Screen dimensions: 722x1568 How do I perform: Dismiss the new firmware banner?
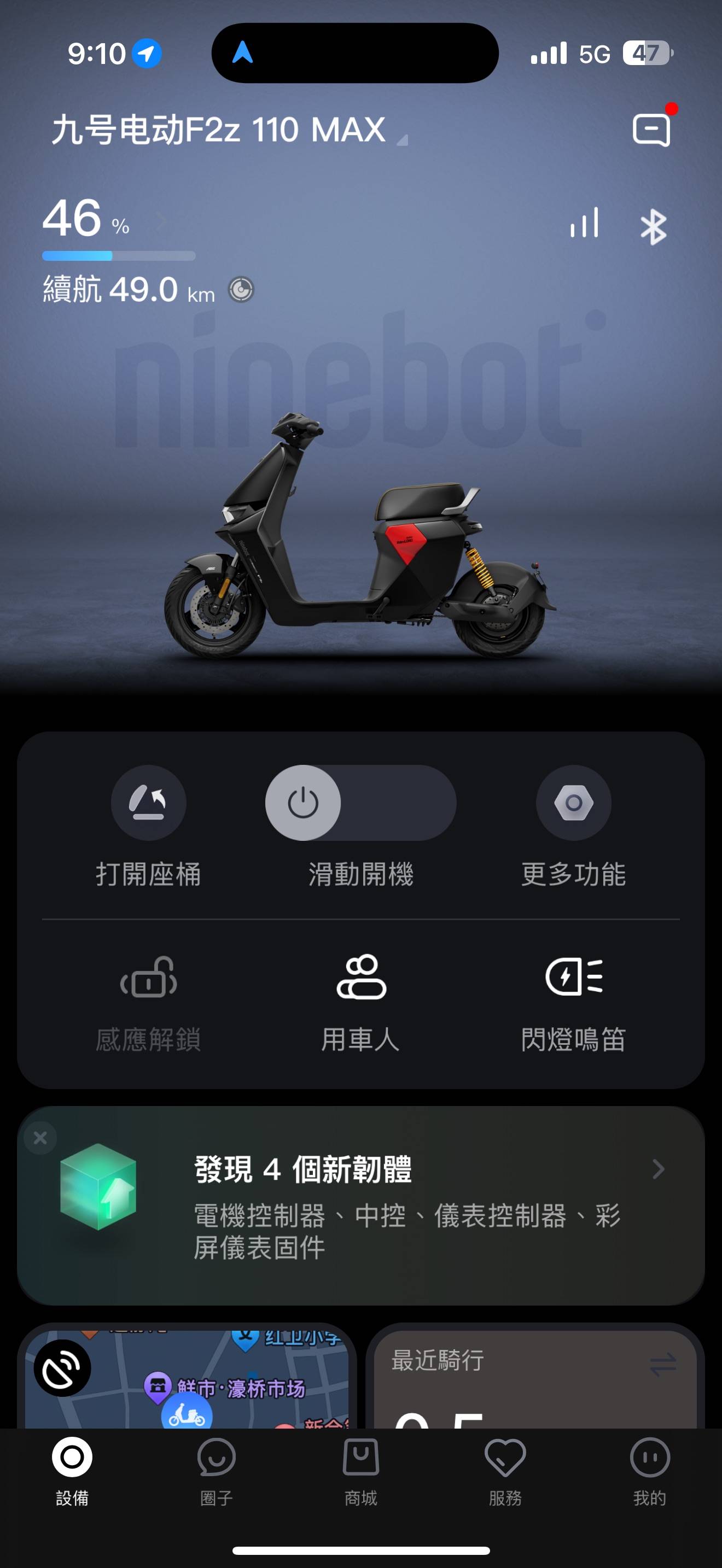(40, 1138)
